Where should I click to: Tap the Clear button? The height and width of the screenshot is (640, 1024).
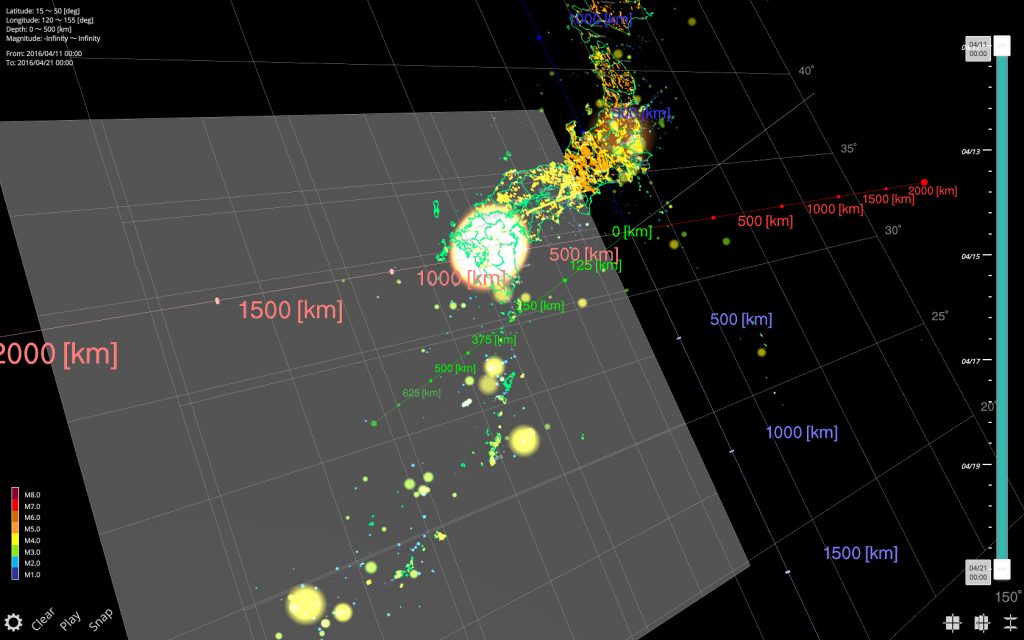click(43, 619)
